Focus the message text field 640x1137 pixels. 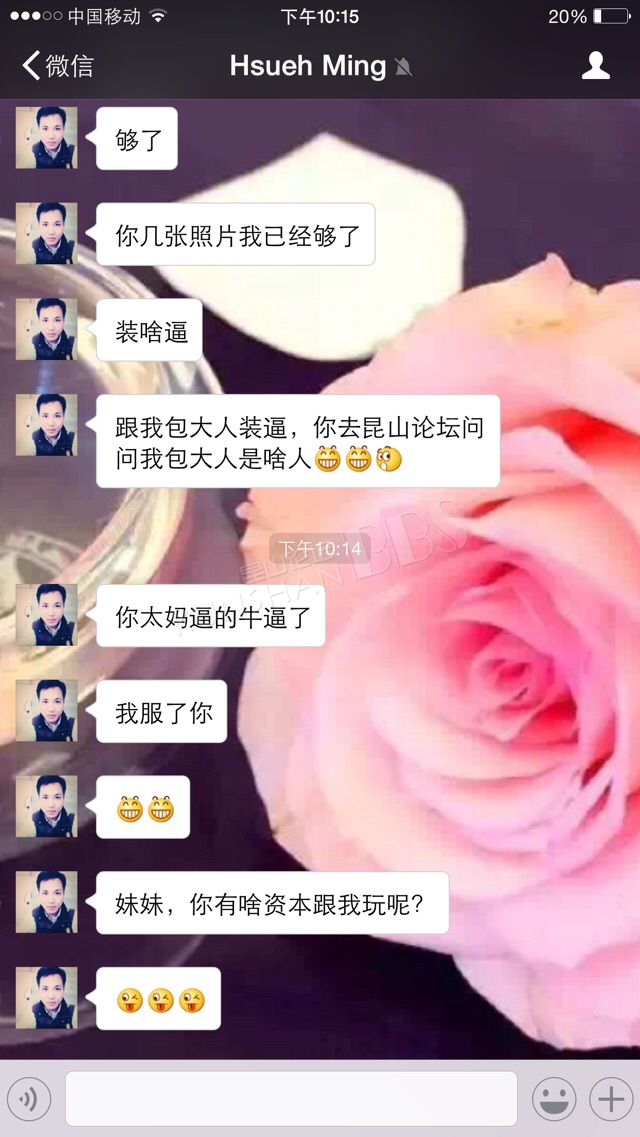coord(291,1099)
